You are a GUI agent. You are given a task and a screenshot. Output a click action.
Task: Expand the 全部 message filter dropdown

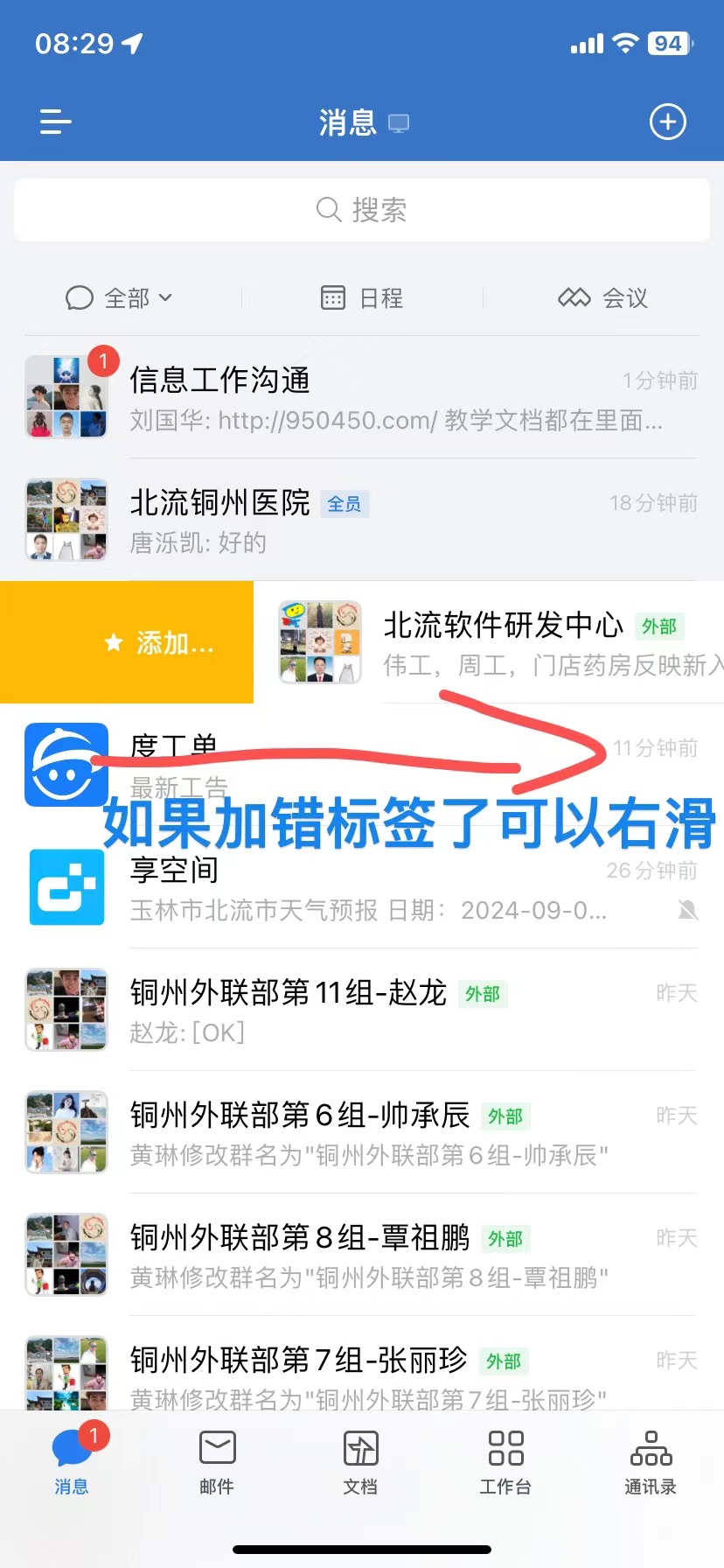(x=120, y=298)
